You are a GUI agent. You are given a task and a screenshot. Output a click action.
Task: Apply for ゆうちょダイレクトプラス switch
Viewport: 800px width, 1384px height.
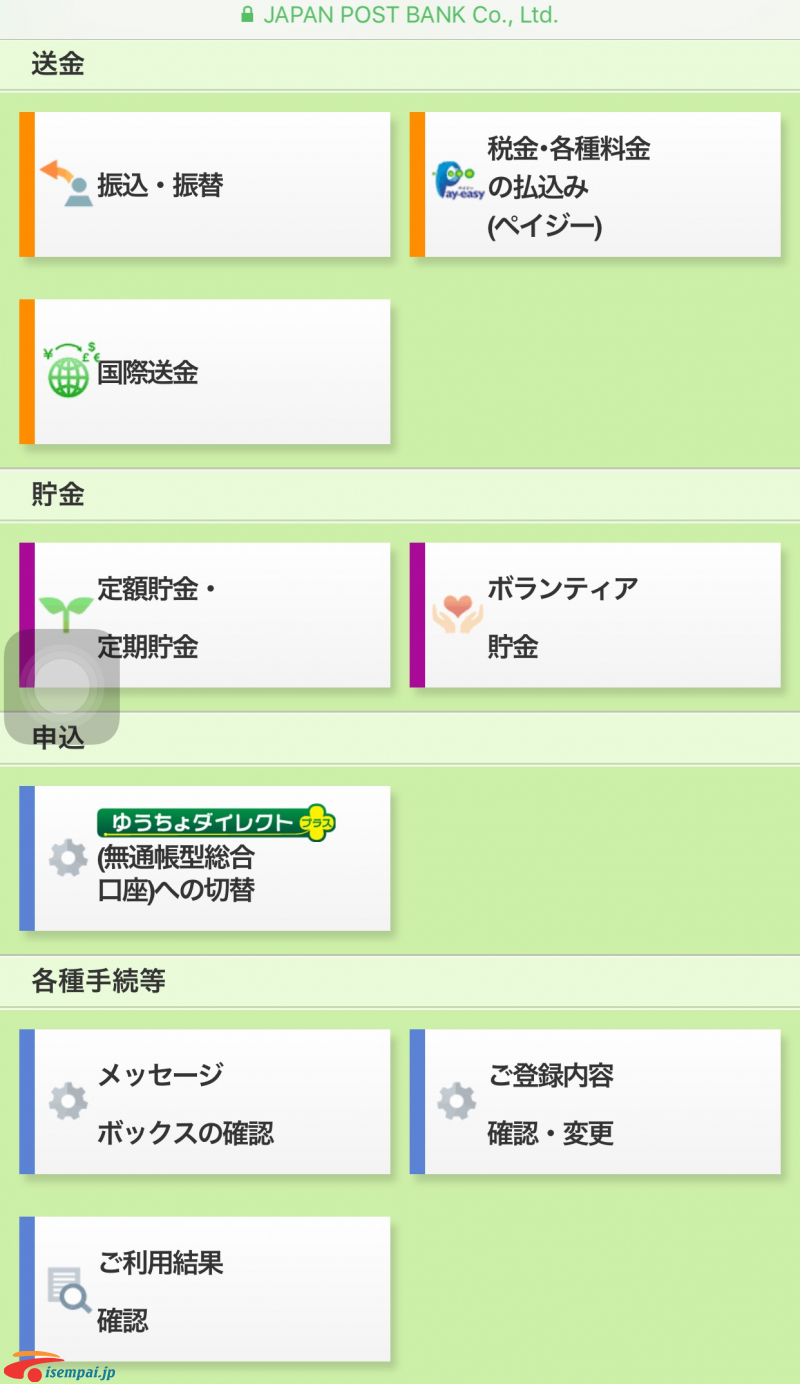coord(205,858)
